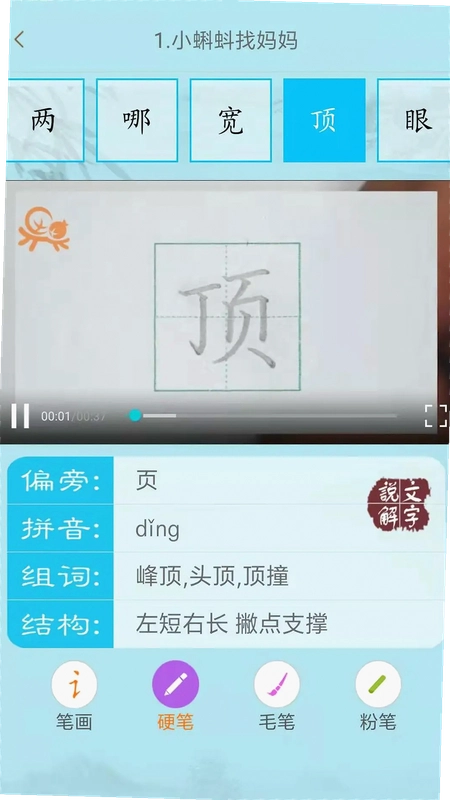Select the character 两 tile
Viewport: 450px width, 800px height.
(x=45, y=120)
